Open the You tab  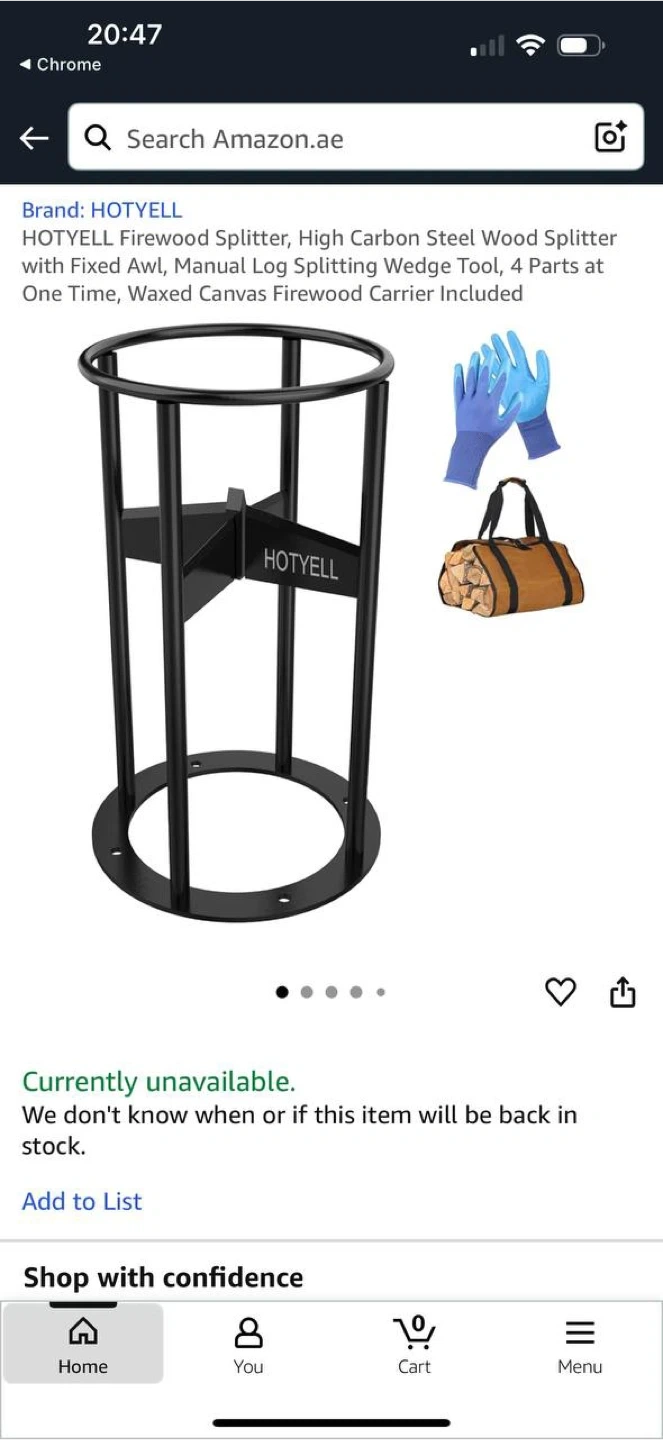(x=248, y=1345)
